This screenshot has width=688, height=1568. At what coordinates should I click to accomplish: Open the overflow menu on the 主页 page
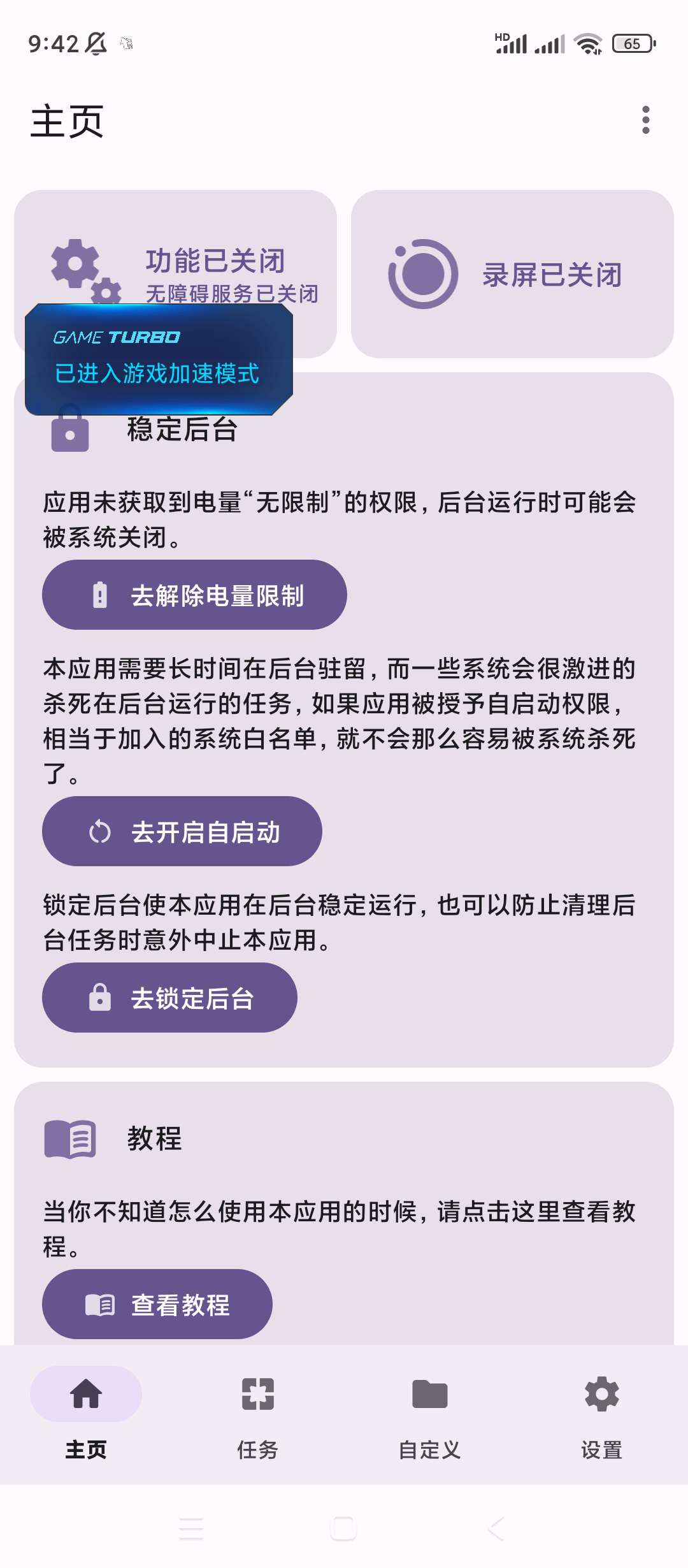click(x=645, y=120)
